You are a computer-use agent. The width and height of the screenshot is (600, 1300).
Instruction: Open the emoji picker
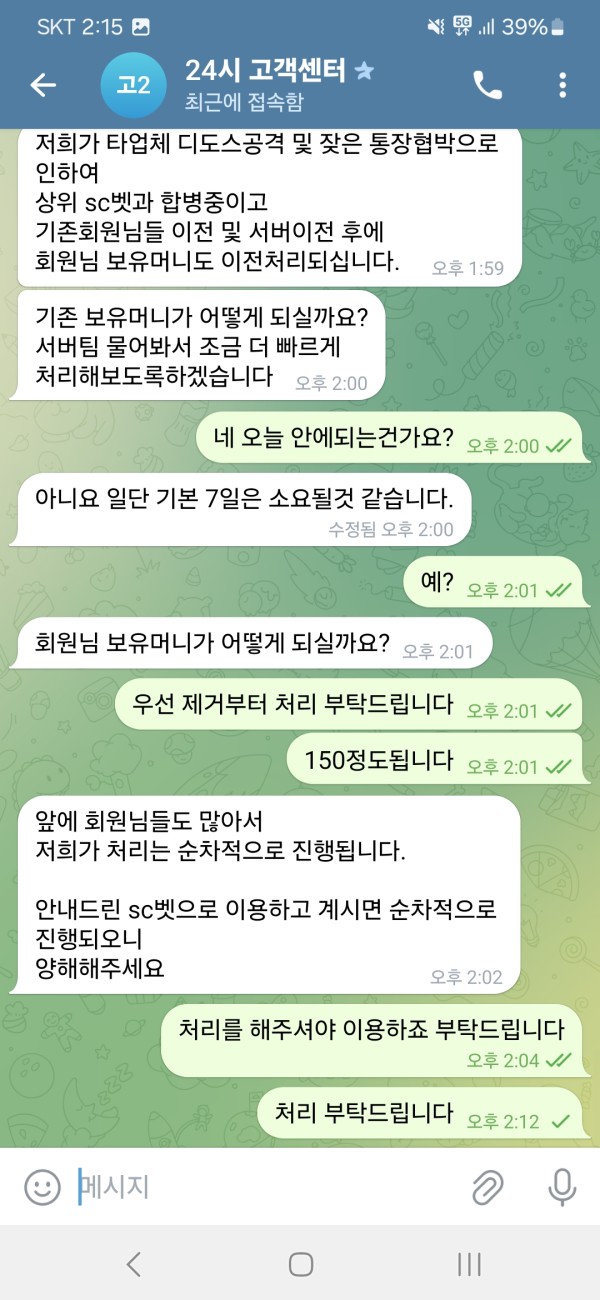tap(42, 1187)
